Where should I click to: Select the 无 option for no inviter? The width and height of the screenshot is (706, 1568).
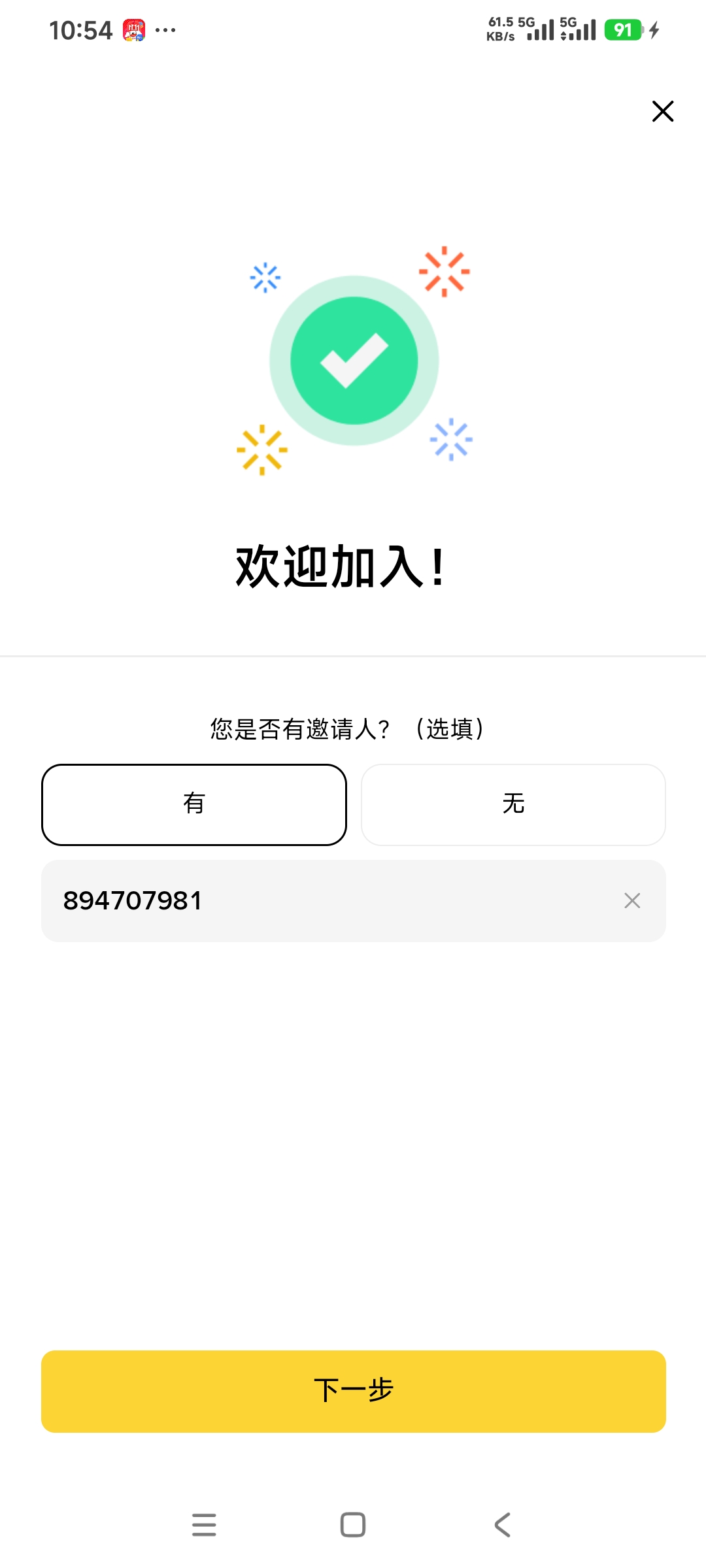pyautogui.click(x=513, y=804)
